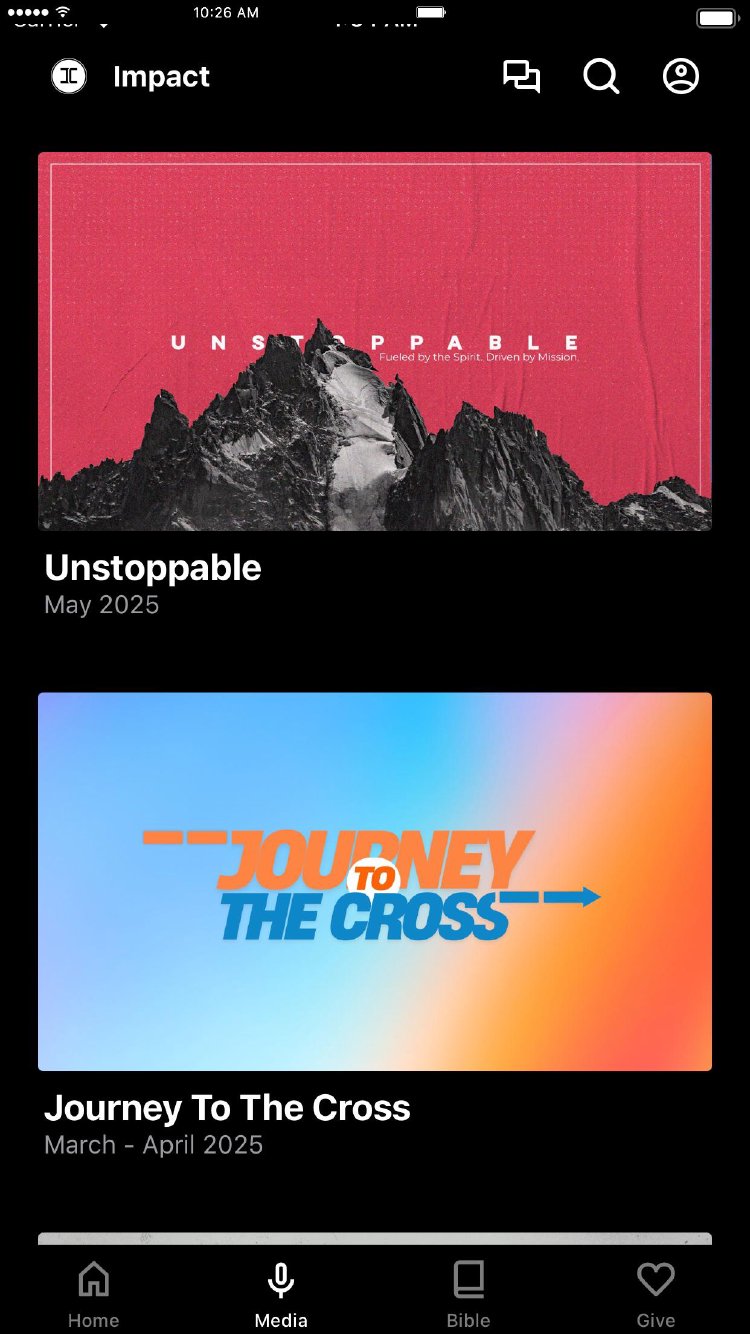This screenshot has width=750, height=1334.
Task: Open the Unstoppable series card
Action: tap(375, 342)
